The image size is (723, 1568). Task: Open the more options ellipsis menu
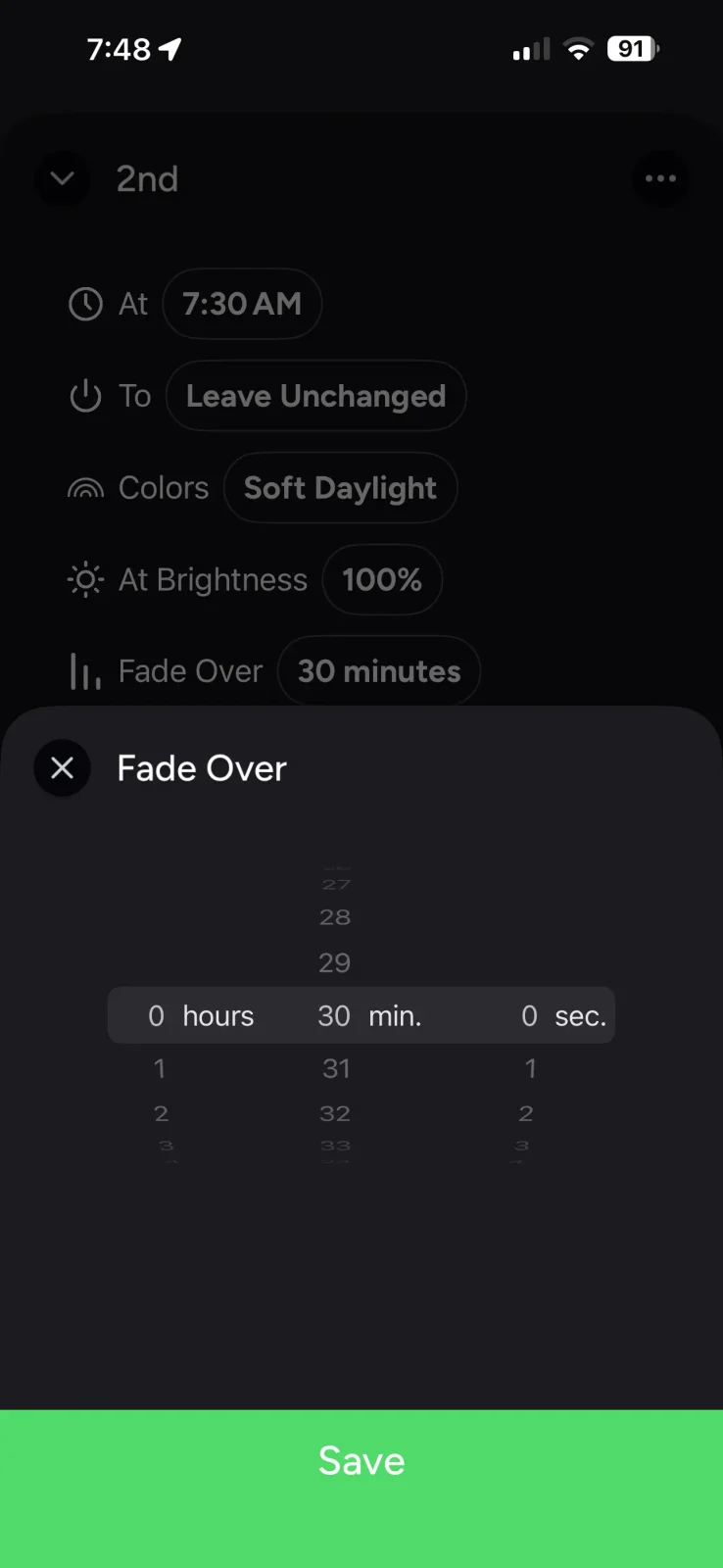[x=661, y=178]
